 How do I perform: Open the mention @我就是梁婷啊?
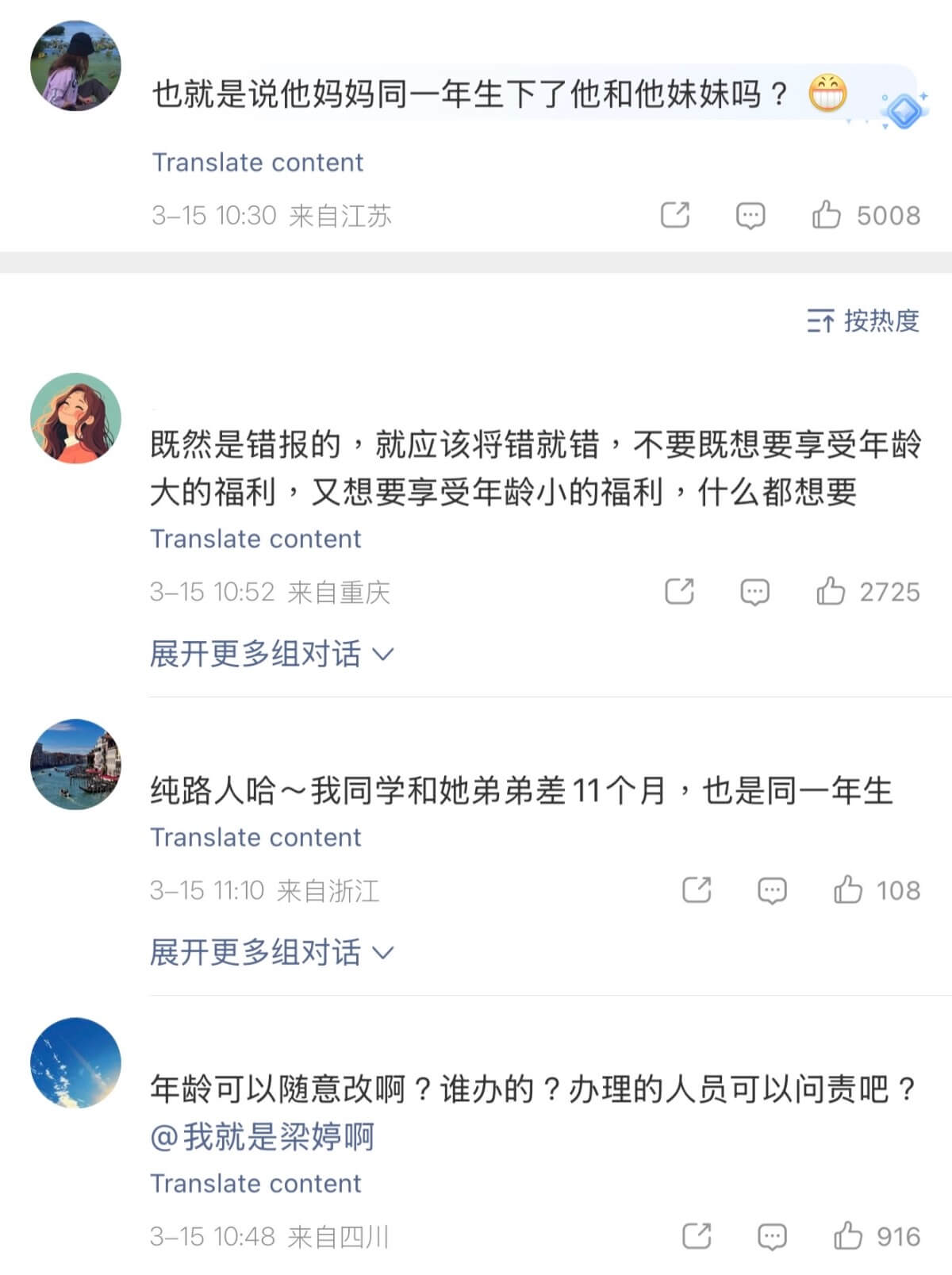click(x=263, y=1137)
